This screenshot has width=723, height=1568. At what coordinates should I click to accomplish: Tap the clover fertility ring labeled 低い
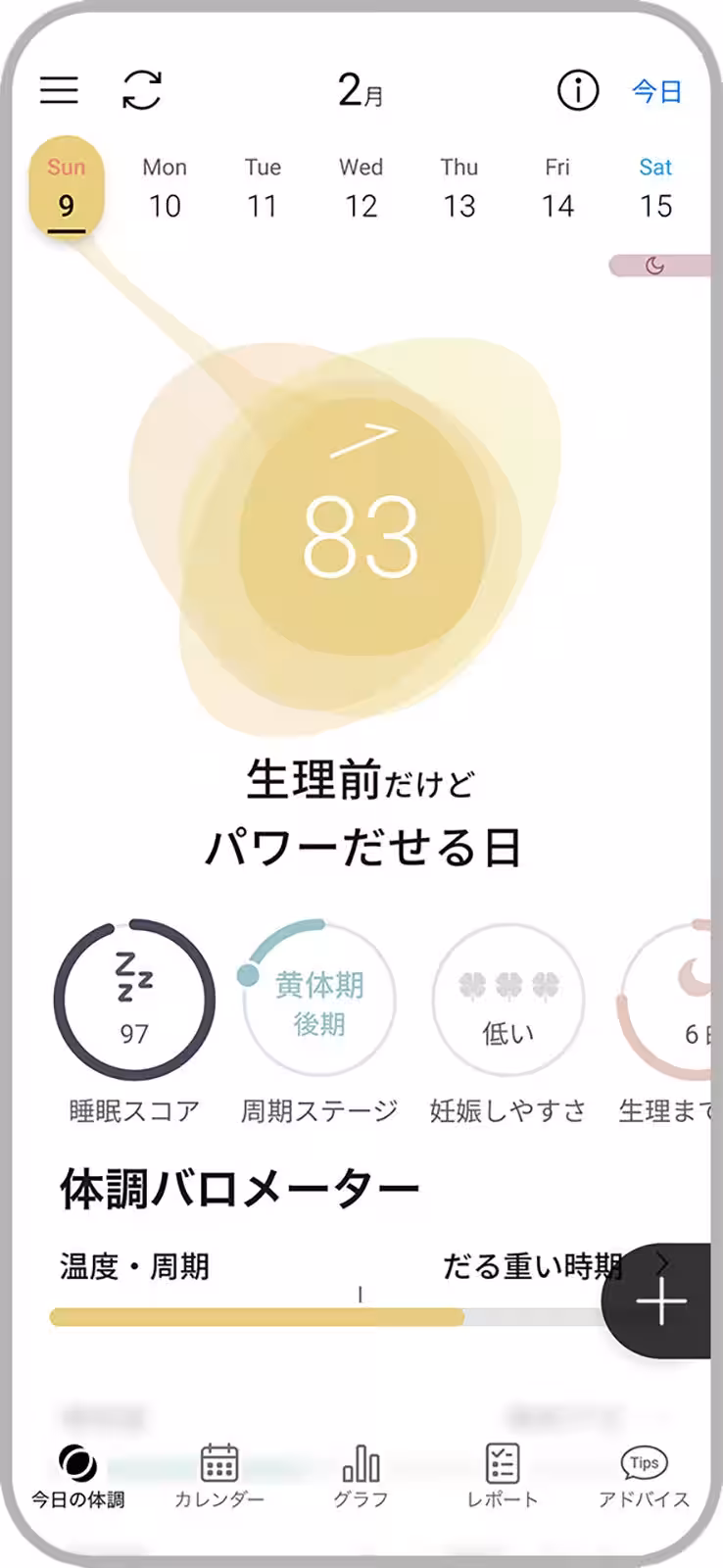[508, 1000]
